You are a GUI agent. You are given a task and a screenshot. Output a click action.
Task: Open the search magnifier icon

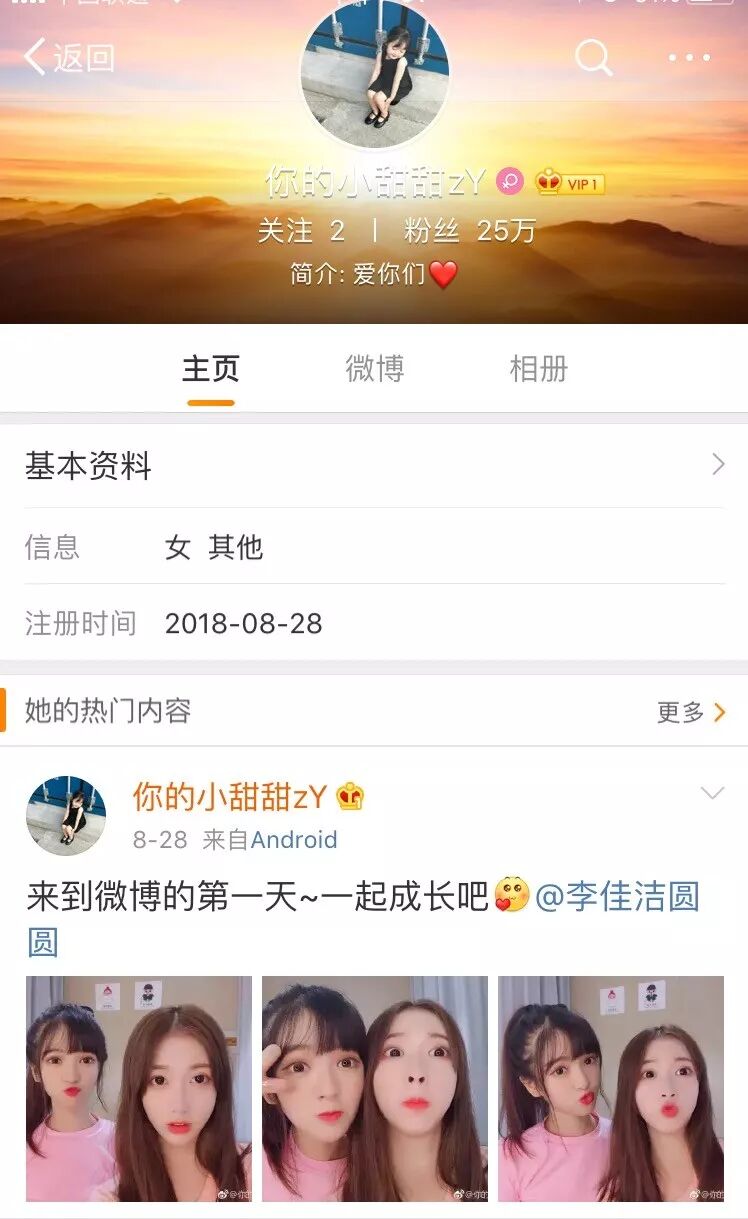[x=593, y=58]
